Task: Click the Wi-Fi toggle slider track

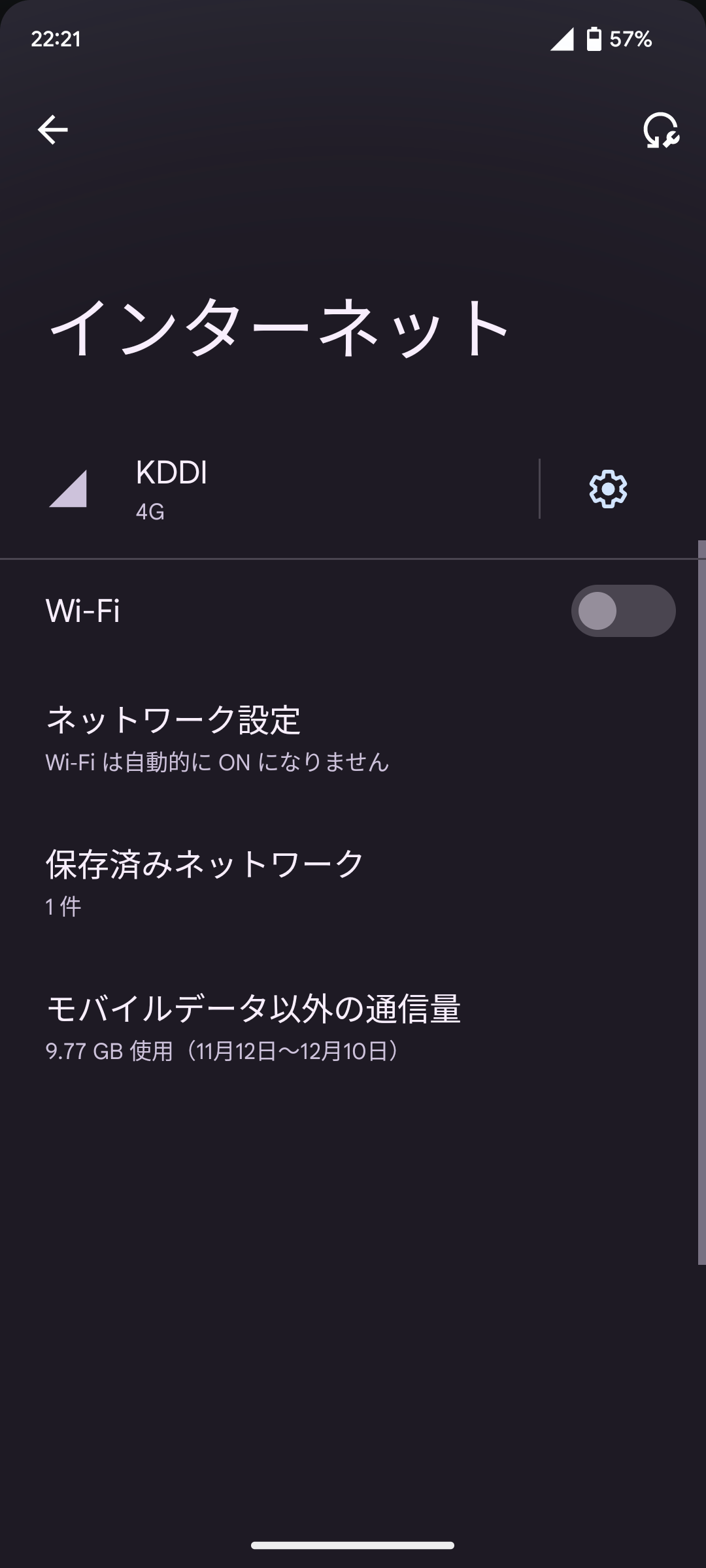Action: tap(625, 610)
